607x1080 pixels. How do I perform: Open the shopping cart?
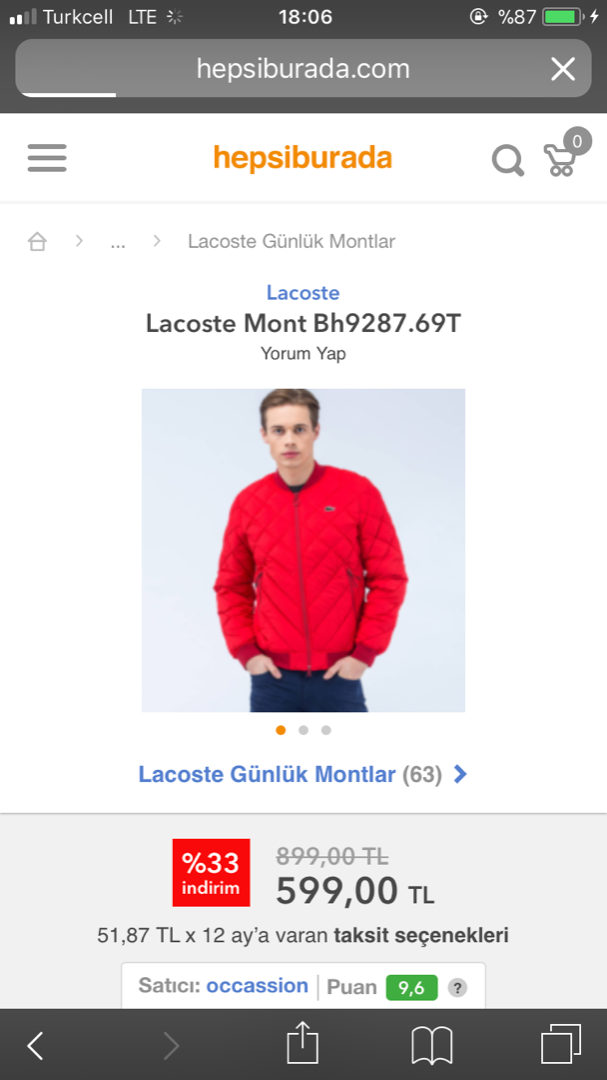[561, 159]
